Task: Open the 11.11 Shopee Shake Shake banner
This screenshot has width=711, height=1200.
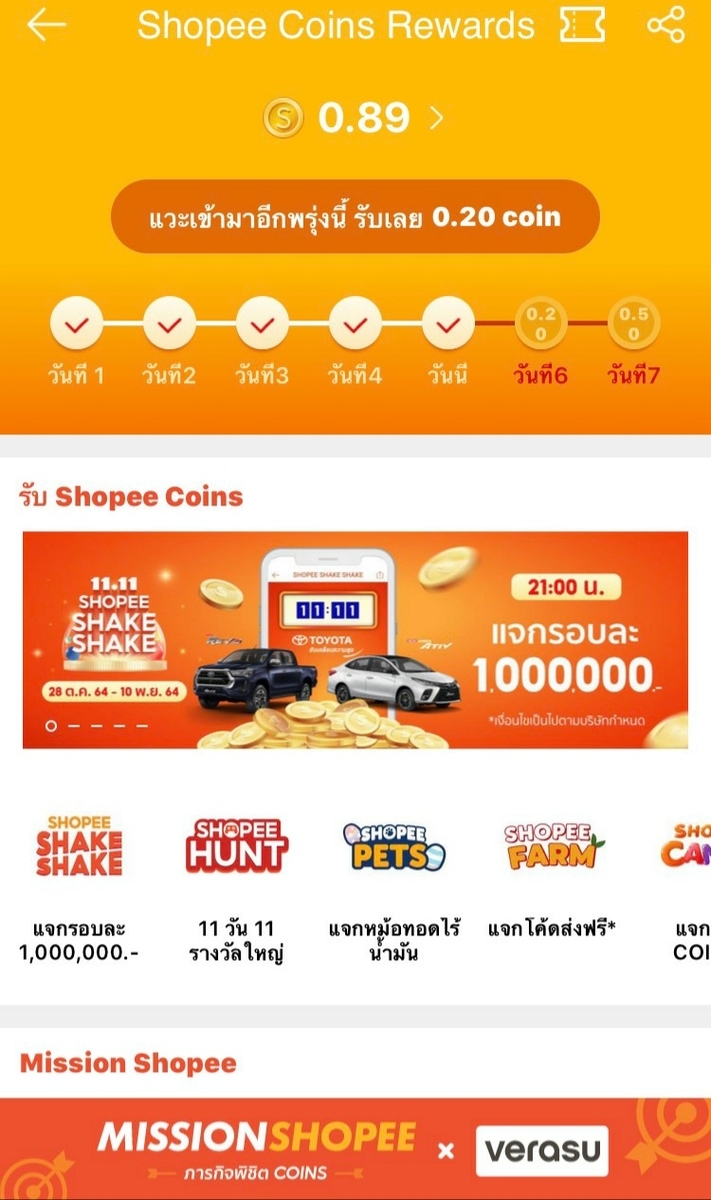Action: point(355,640)
